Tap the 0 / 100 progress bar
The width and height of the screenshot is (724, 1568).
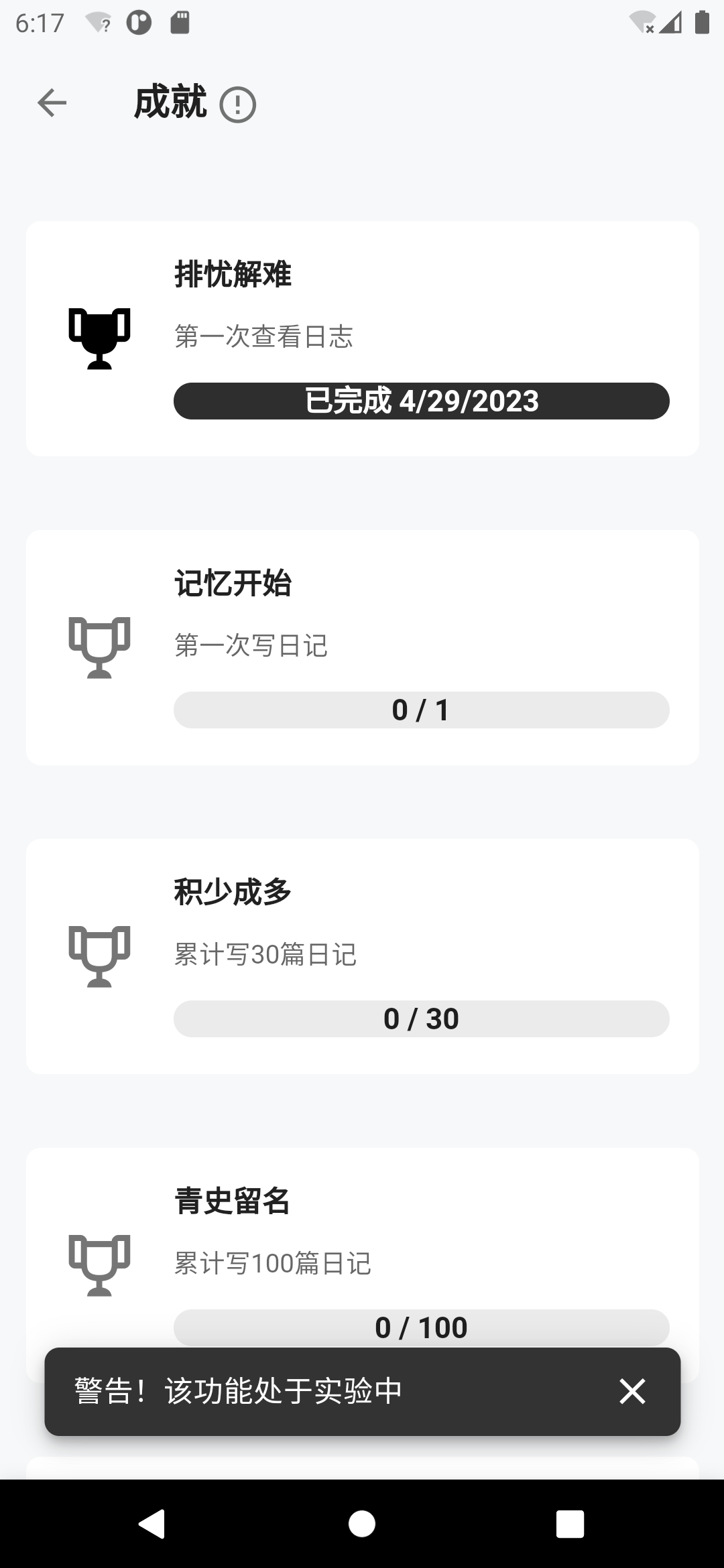pyautogui.click(x=422, y=1327)
